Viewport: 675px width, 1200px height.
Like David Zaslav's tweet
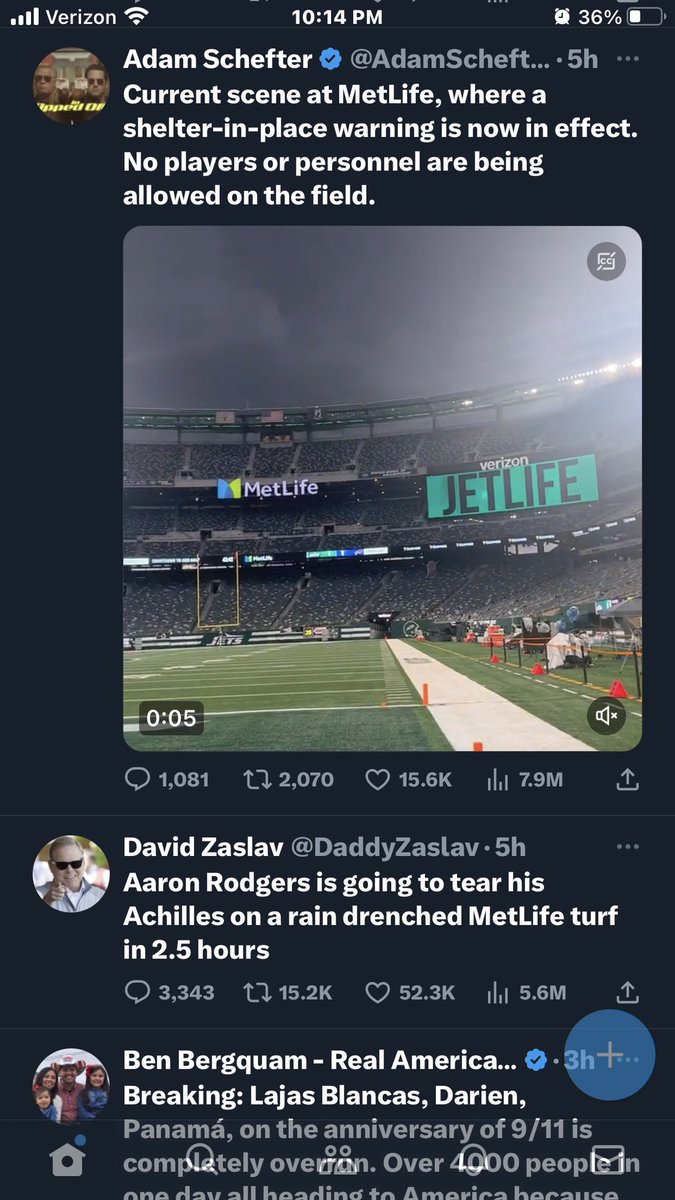click(x=377, y=992)
